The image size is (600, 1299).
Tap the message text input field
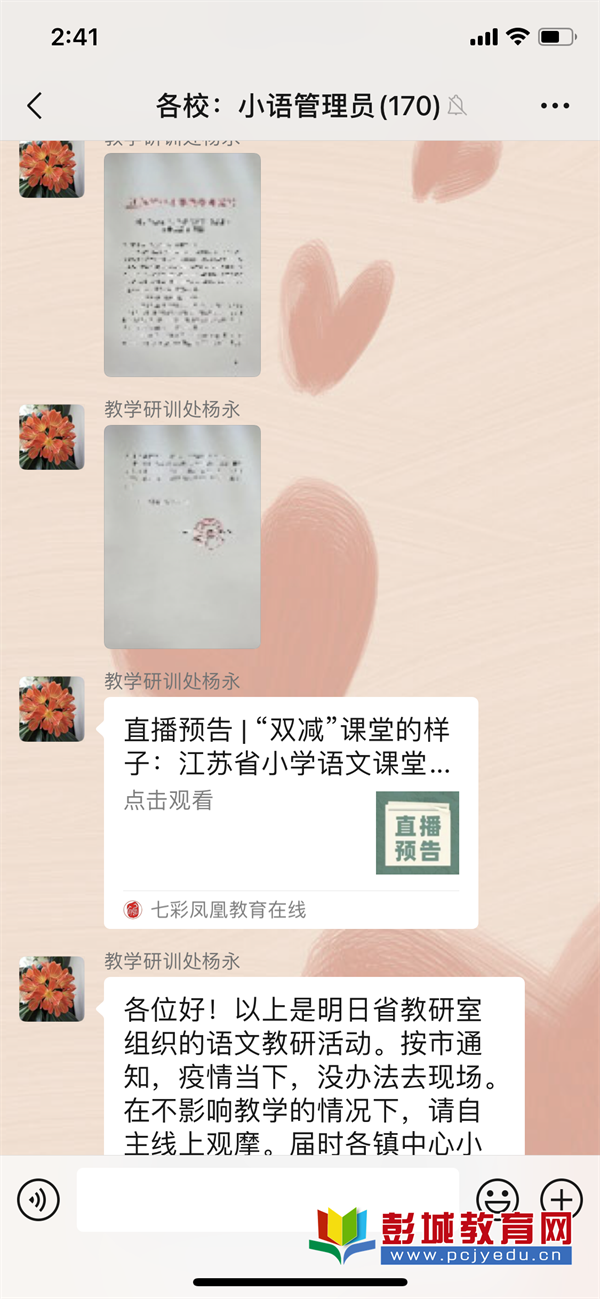click(267, 1199)
